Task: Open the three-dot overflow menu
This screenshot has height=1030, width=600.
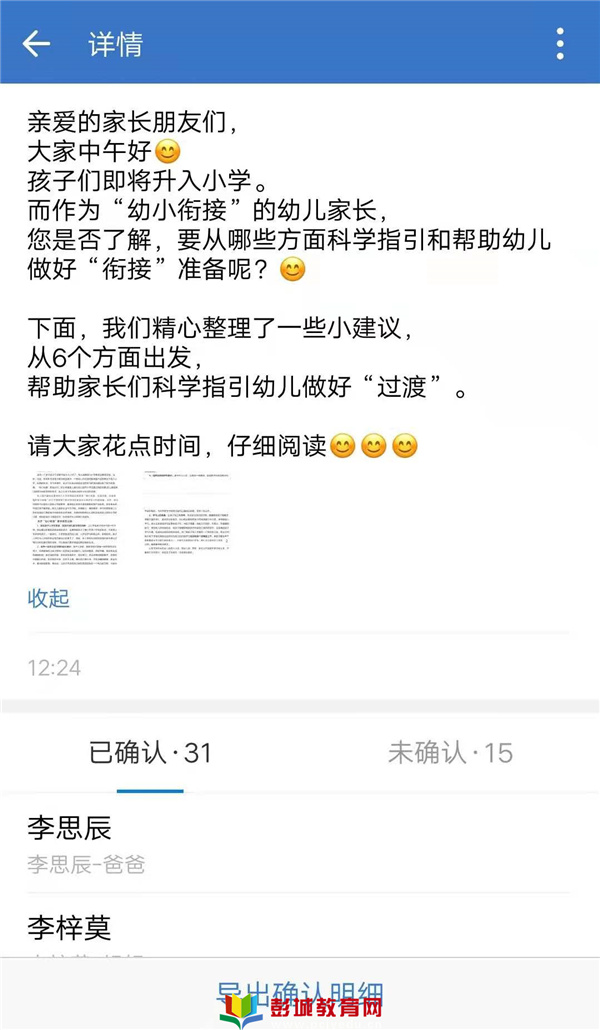Action: coord(560,43)
